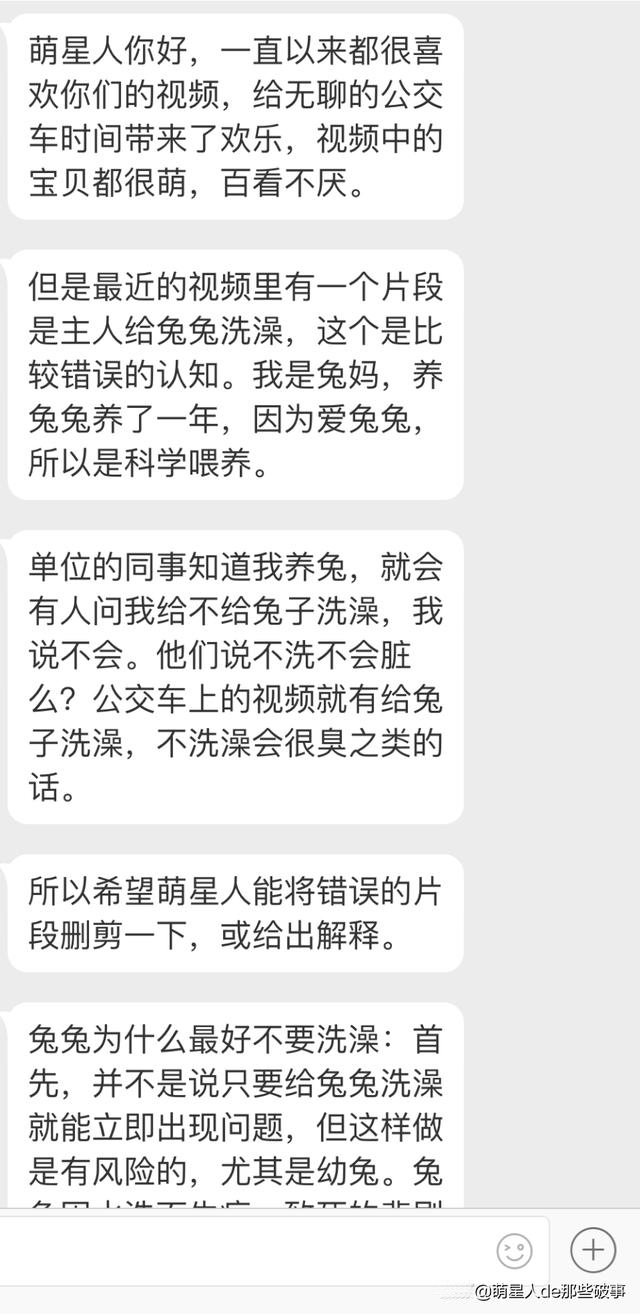Viewport: 640px width, 1314px height.
Task: Open the emoji picker
Action: click(514, 1250)
